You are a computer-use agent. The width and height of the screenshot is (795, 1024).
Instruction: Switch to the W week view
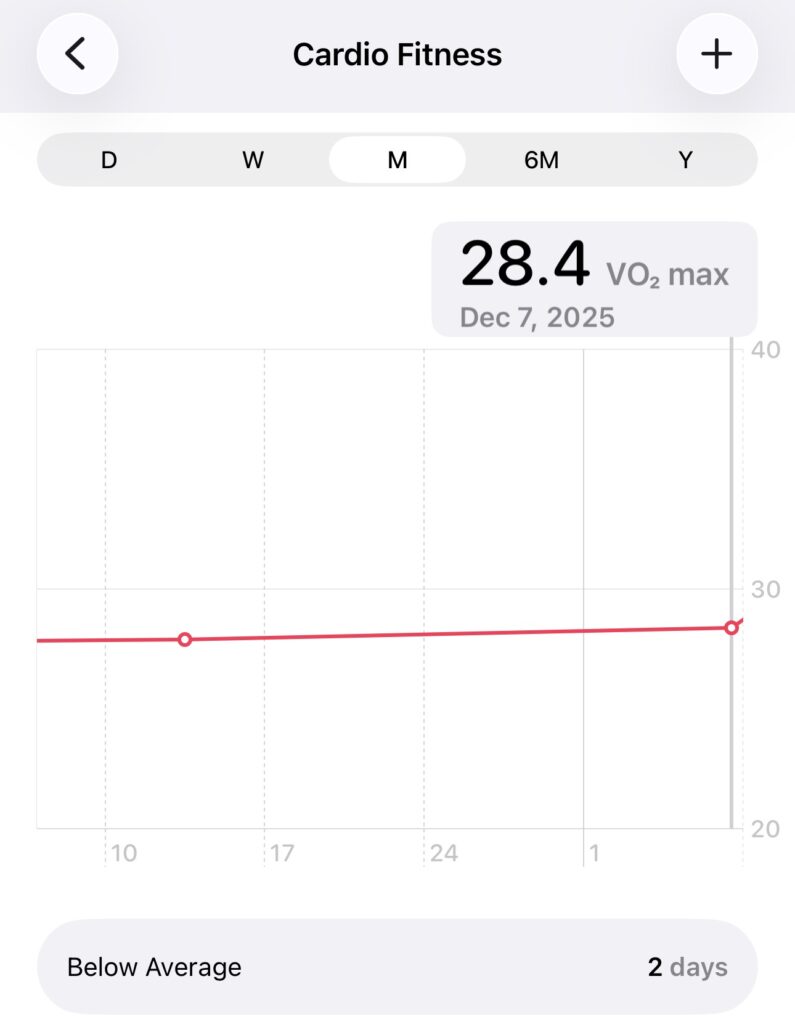[x=253, y=160]
